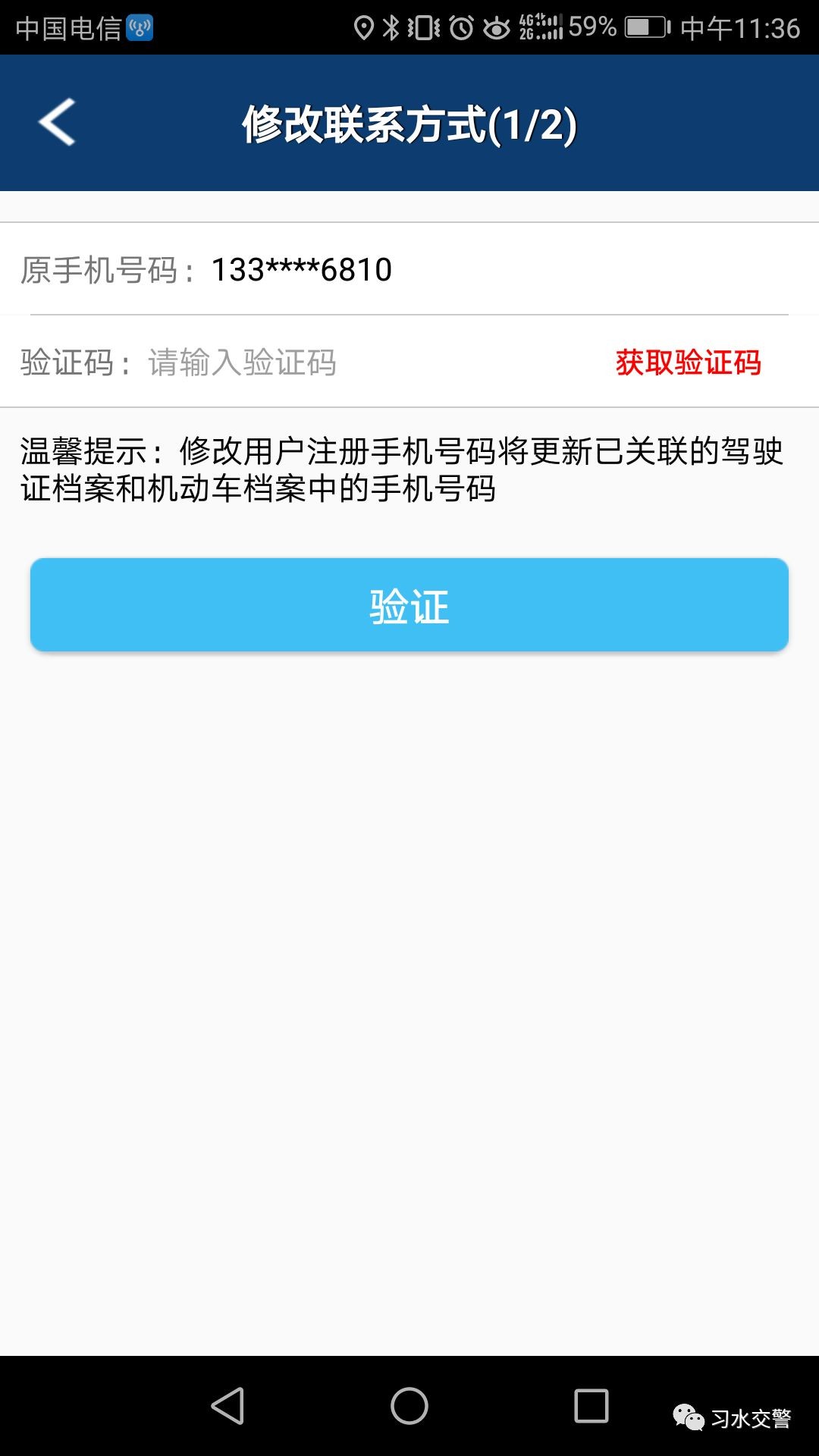Open the recent apps overview
The width and height of the screenshot is (819, 1456).
coord(591,1406)
